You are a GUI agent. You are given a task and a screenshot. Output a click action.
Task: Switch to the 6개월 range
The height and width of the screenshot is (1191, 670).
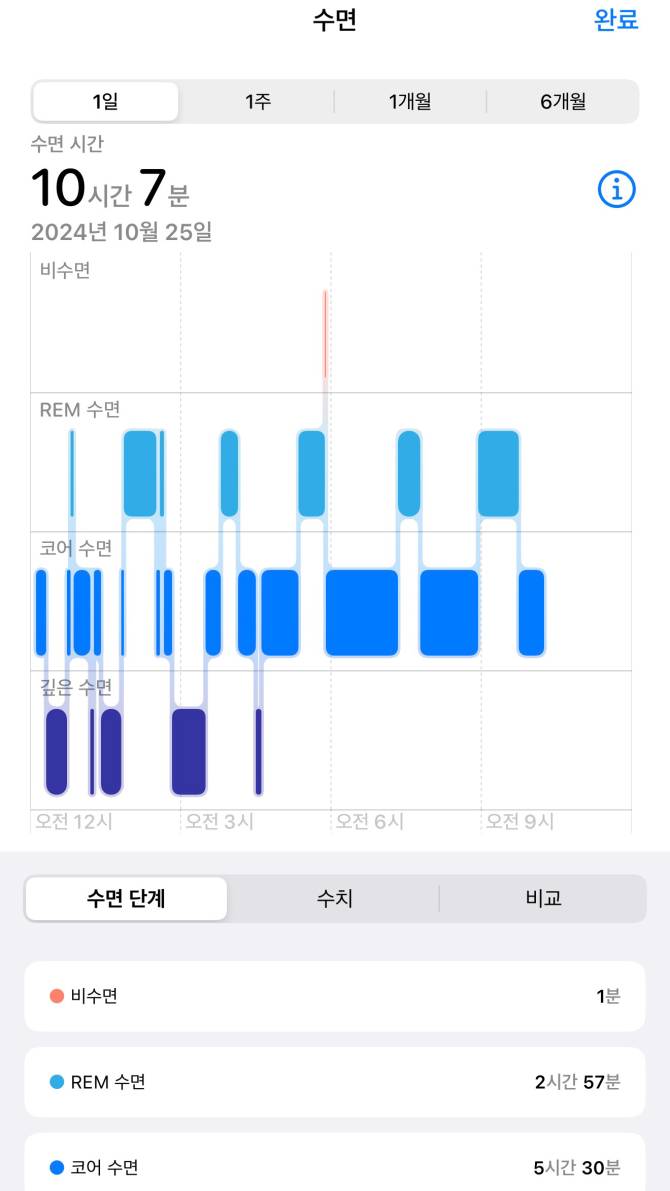[562, 101]
